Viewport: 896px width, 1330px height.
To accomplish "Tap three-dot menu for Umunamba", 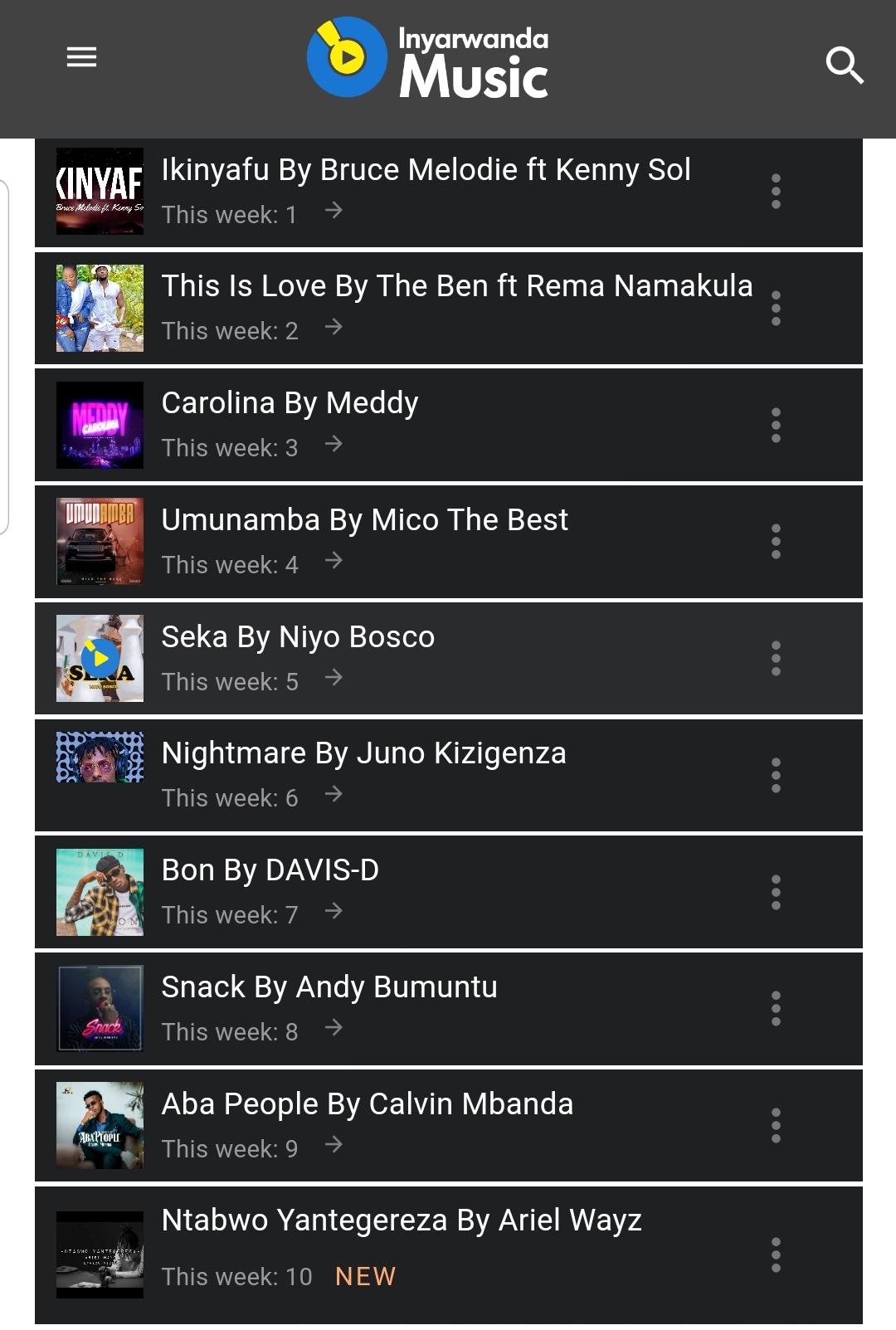I will point(776,542).
